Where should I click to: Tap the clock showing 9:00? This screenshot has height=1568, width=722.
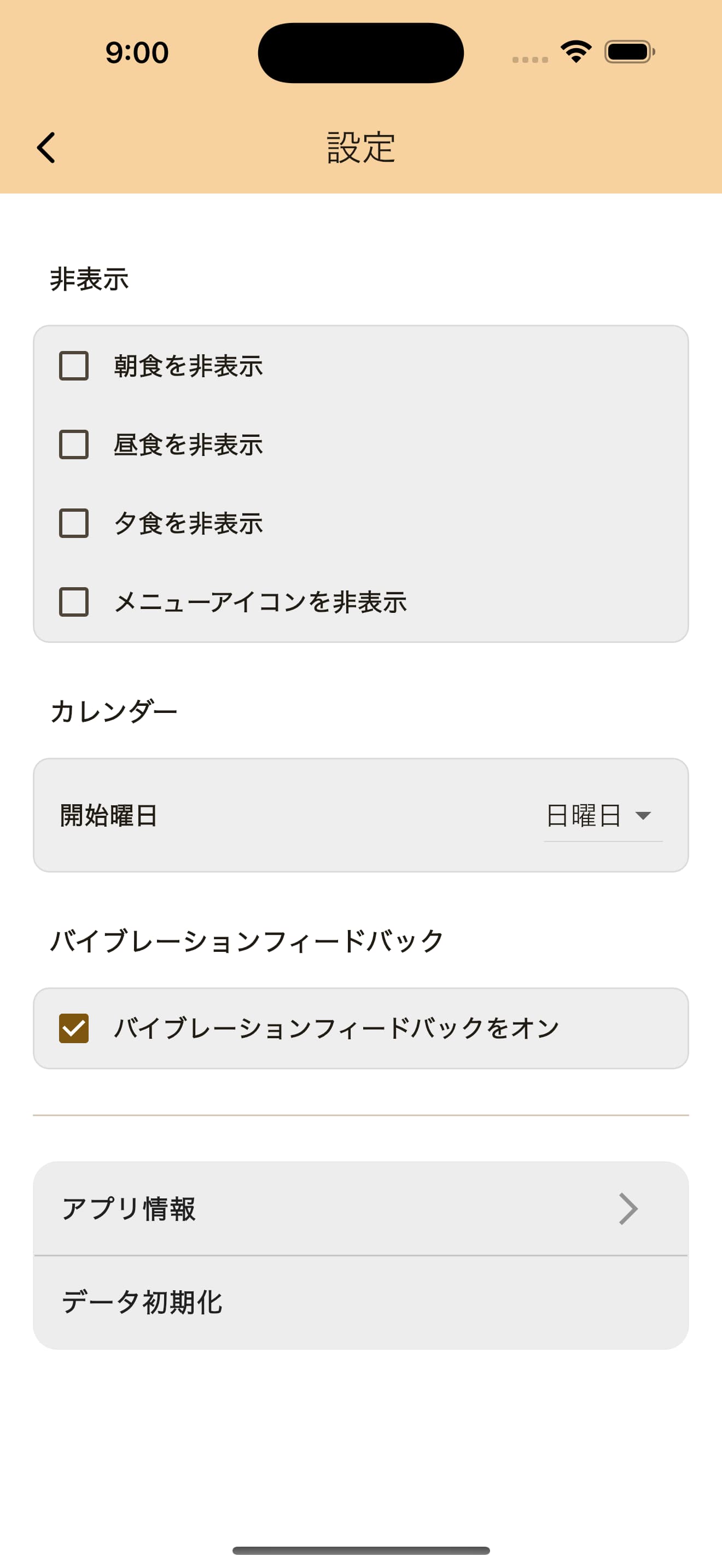tap(135, 53)
